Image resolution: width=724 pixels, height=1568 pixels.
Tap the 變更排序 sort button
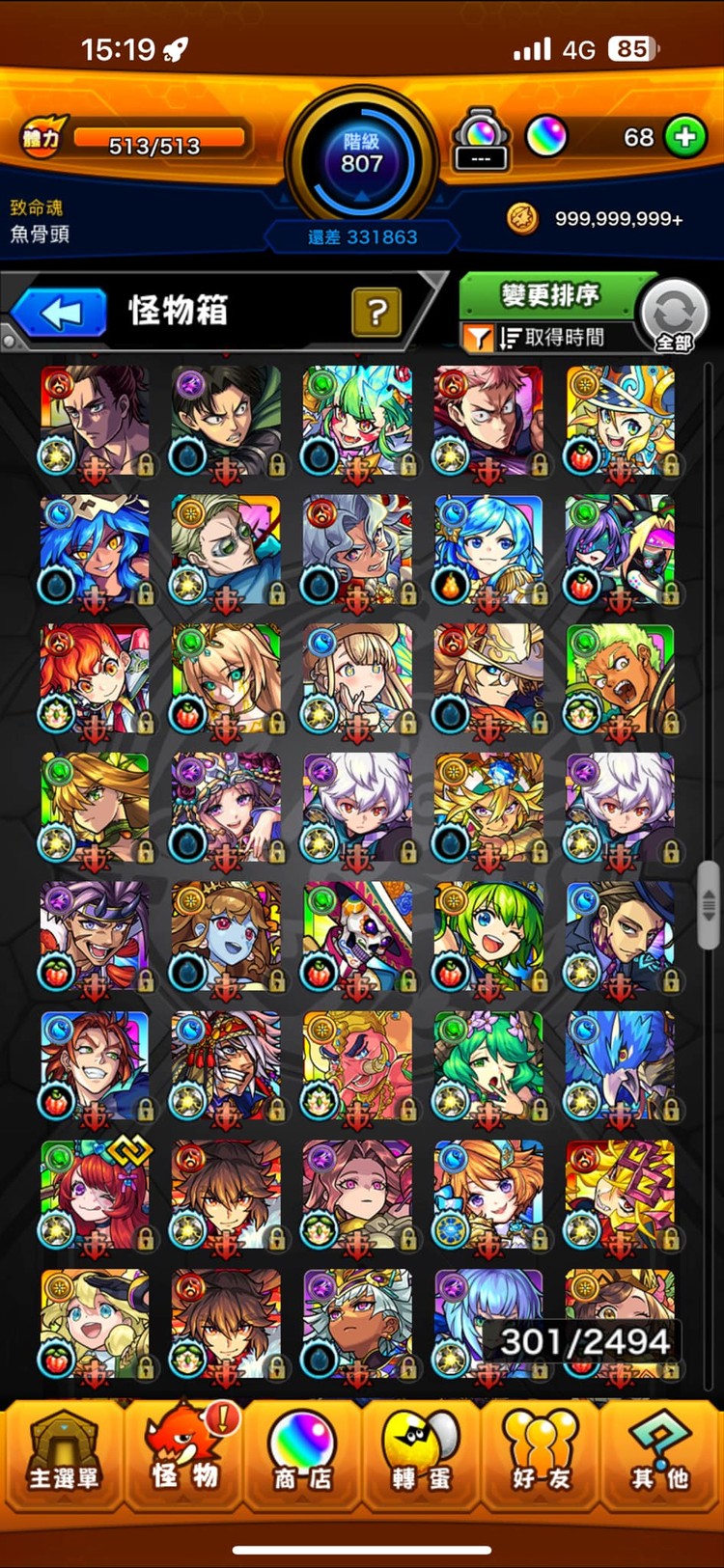click(550, 294)
